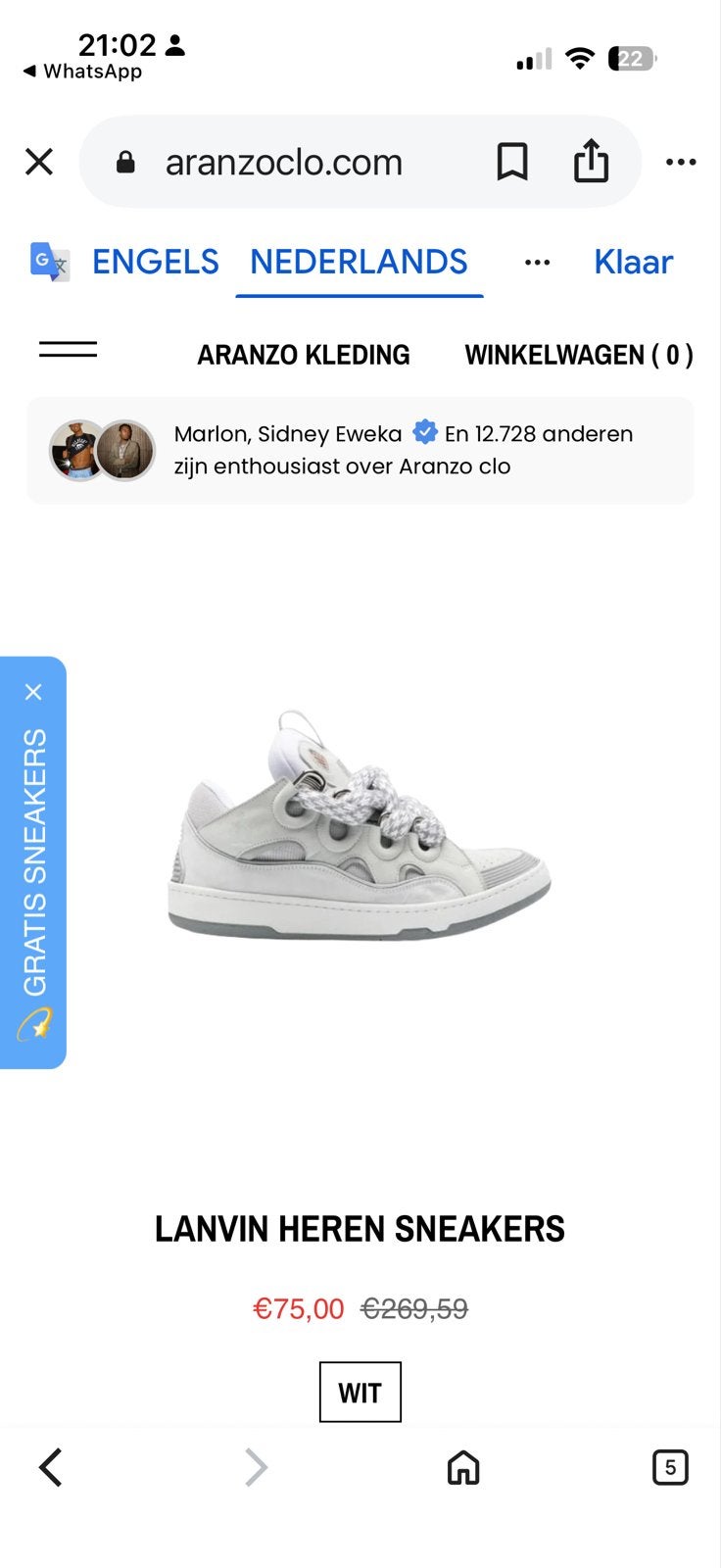
Task: Switch translation to Engels
Action: tap(156, 262)
